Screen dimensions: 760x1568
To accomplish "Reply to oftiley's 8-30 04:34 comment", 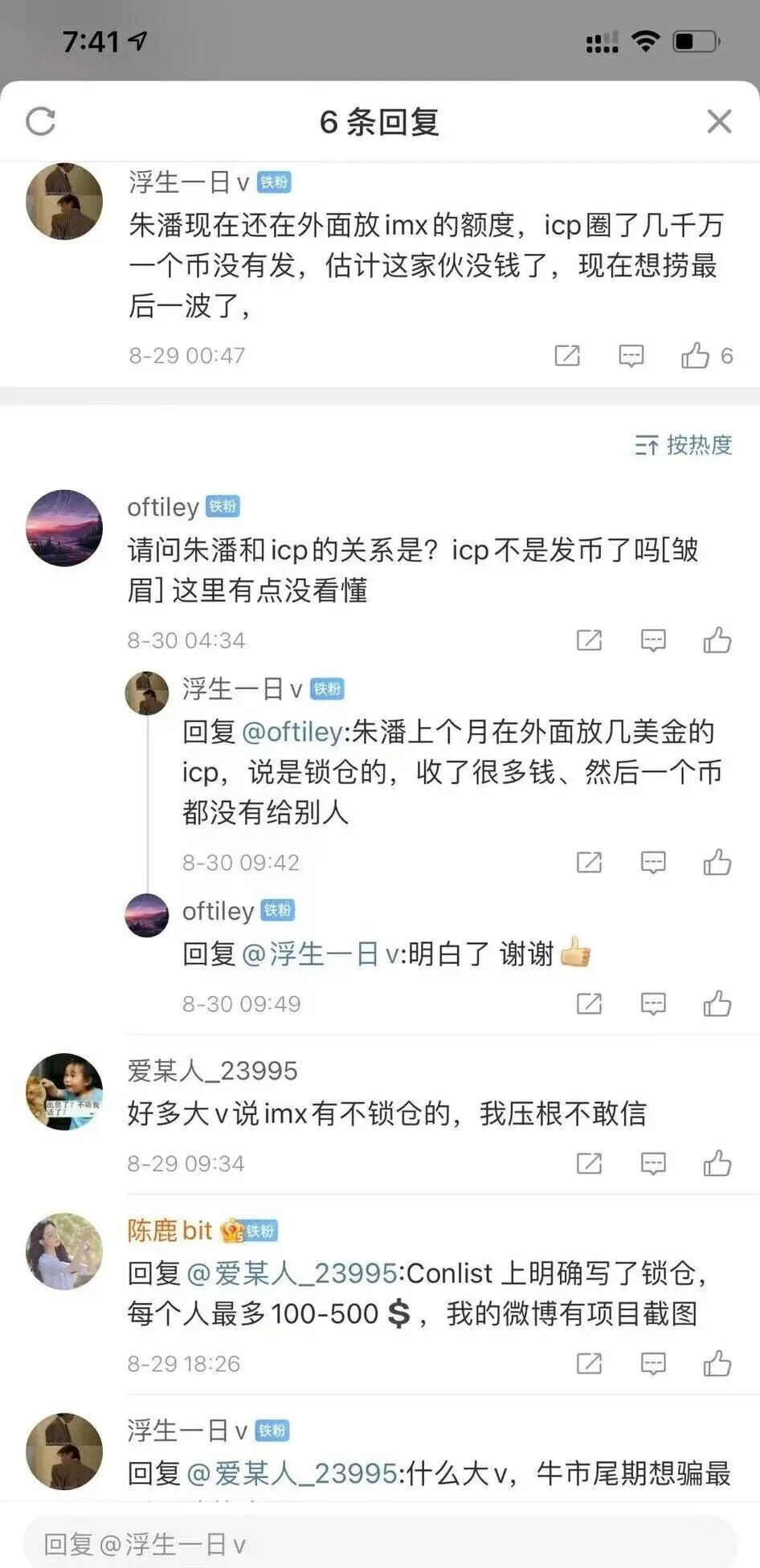I will coord(652,640).
